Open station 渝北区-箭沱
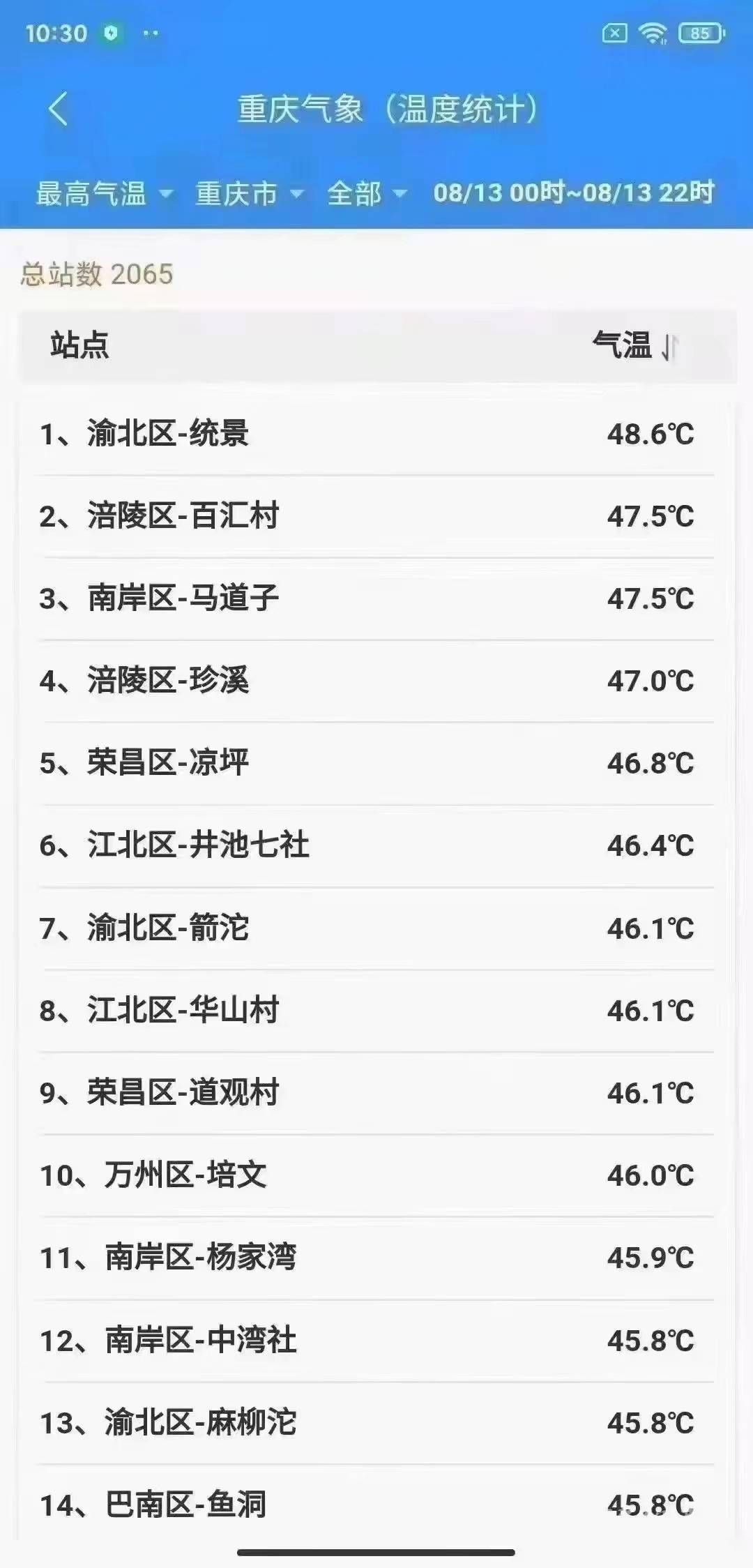The width and height of the screenshot is (753, 1568). 376,929
